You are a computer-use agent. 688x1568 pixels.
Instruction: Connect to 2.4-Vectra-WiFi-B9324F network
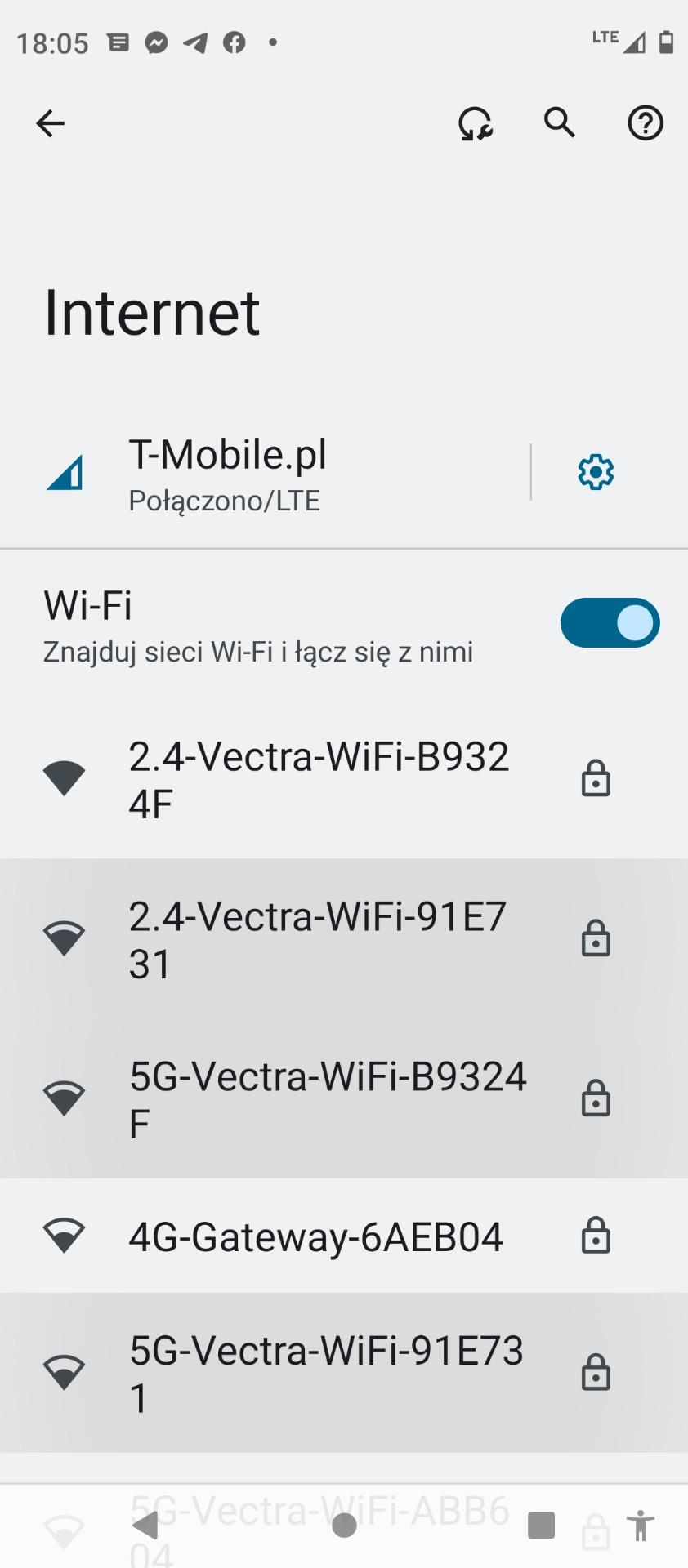344,779
